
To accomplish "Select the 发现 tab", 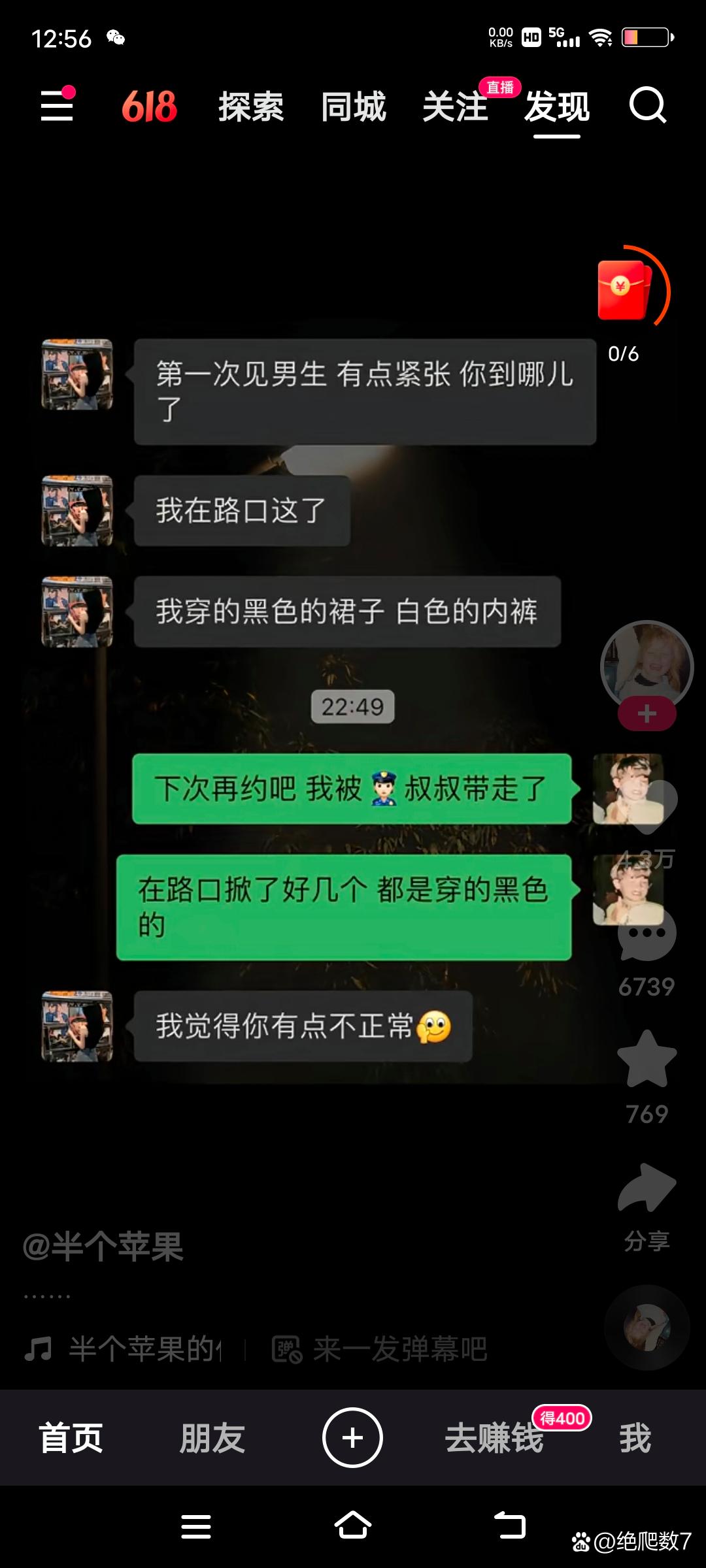I will [557, 106].
